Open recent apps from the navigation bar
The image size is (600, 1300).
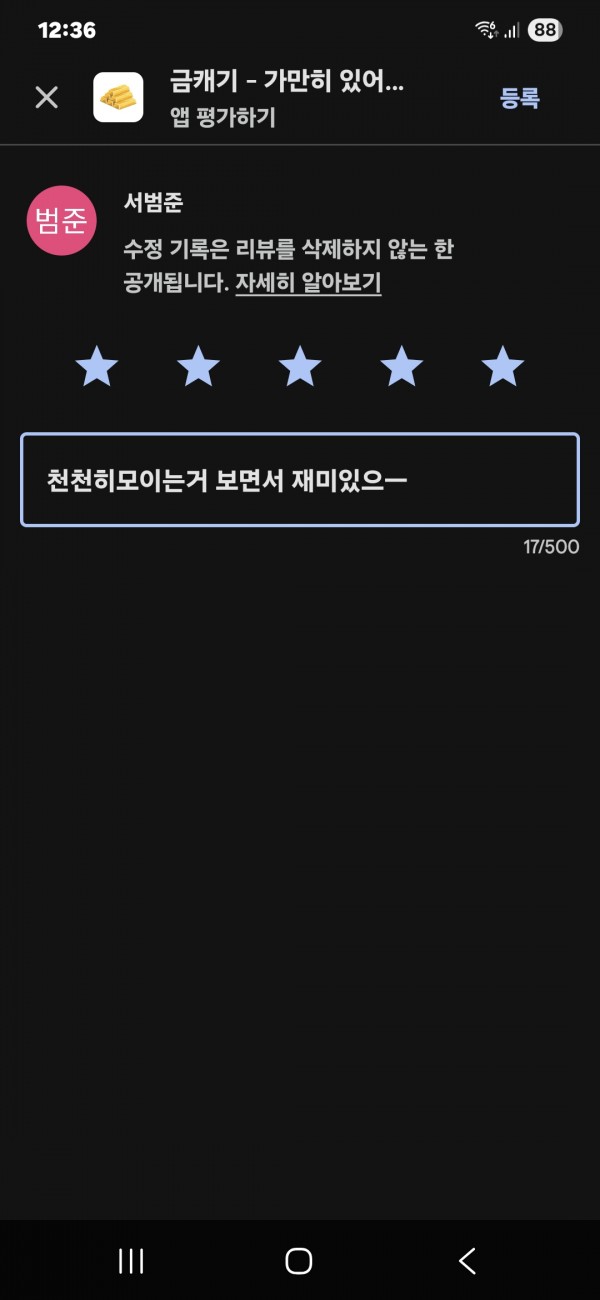pos(131,1261)
